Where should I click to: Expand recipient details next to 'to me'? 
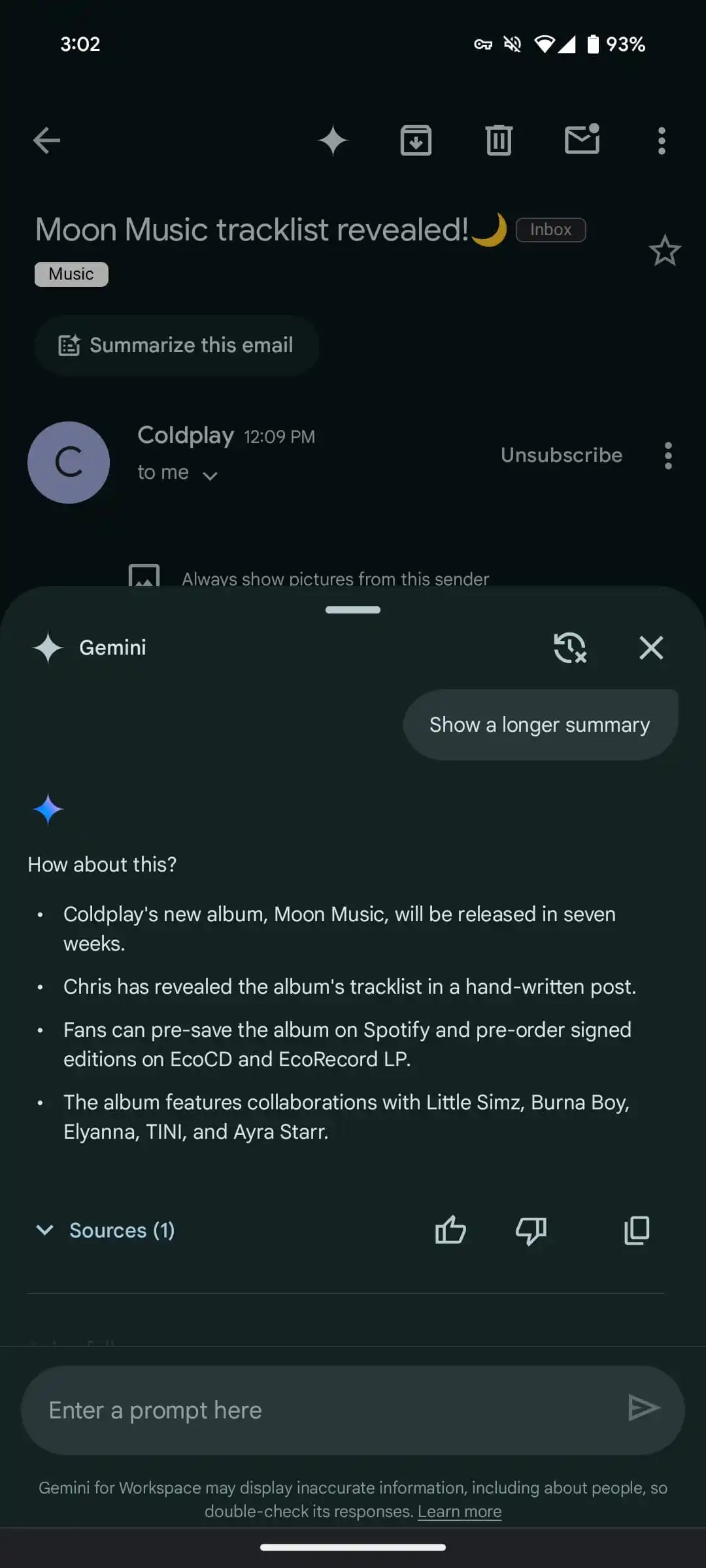pyautogui.click(x=210, y=475)
